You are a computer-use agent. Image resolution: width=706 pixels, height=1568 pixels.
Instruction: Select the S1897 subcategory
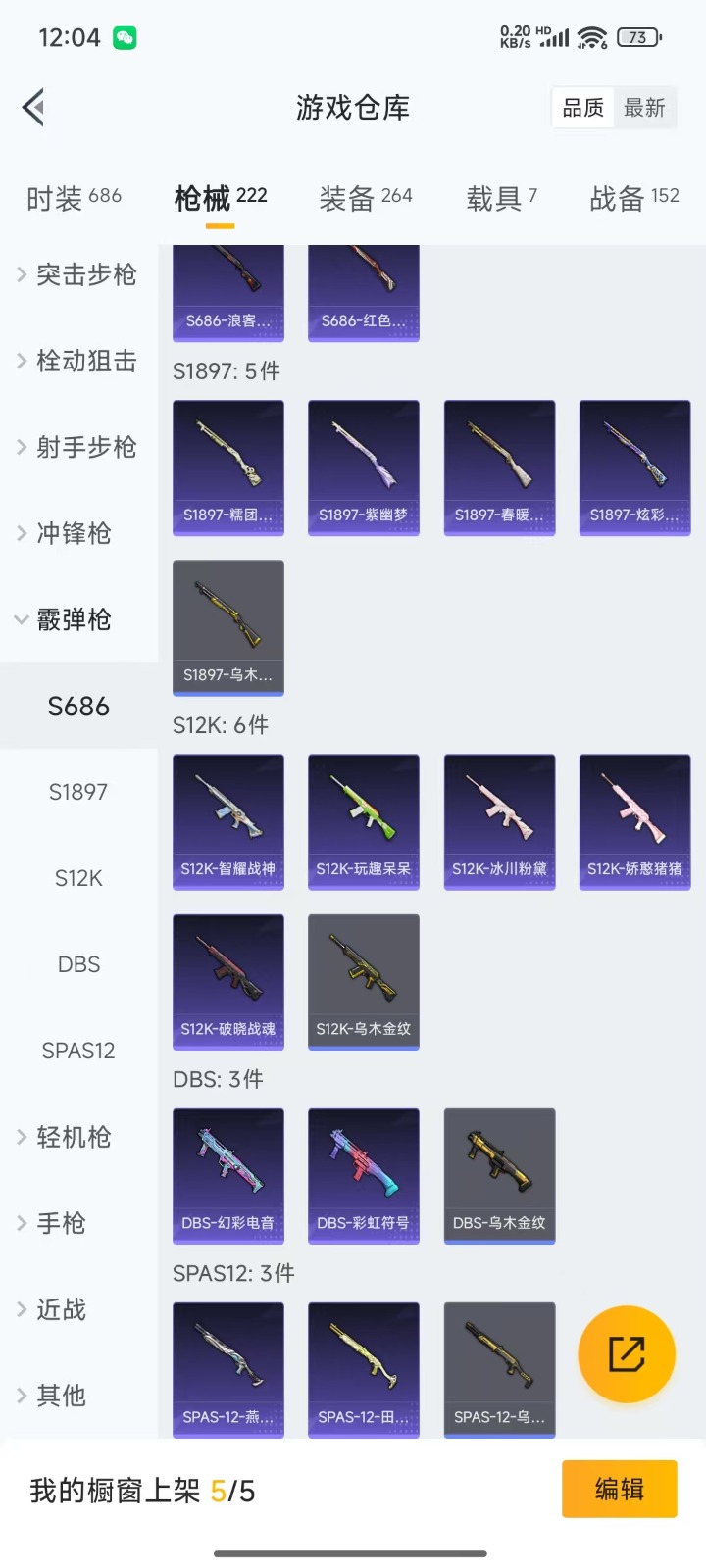[x=78, y=792]
